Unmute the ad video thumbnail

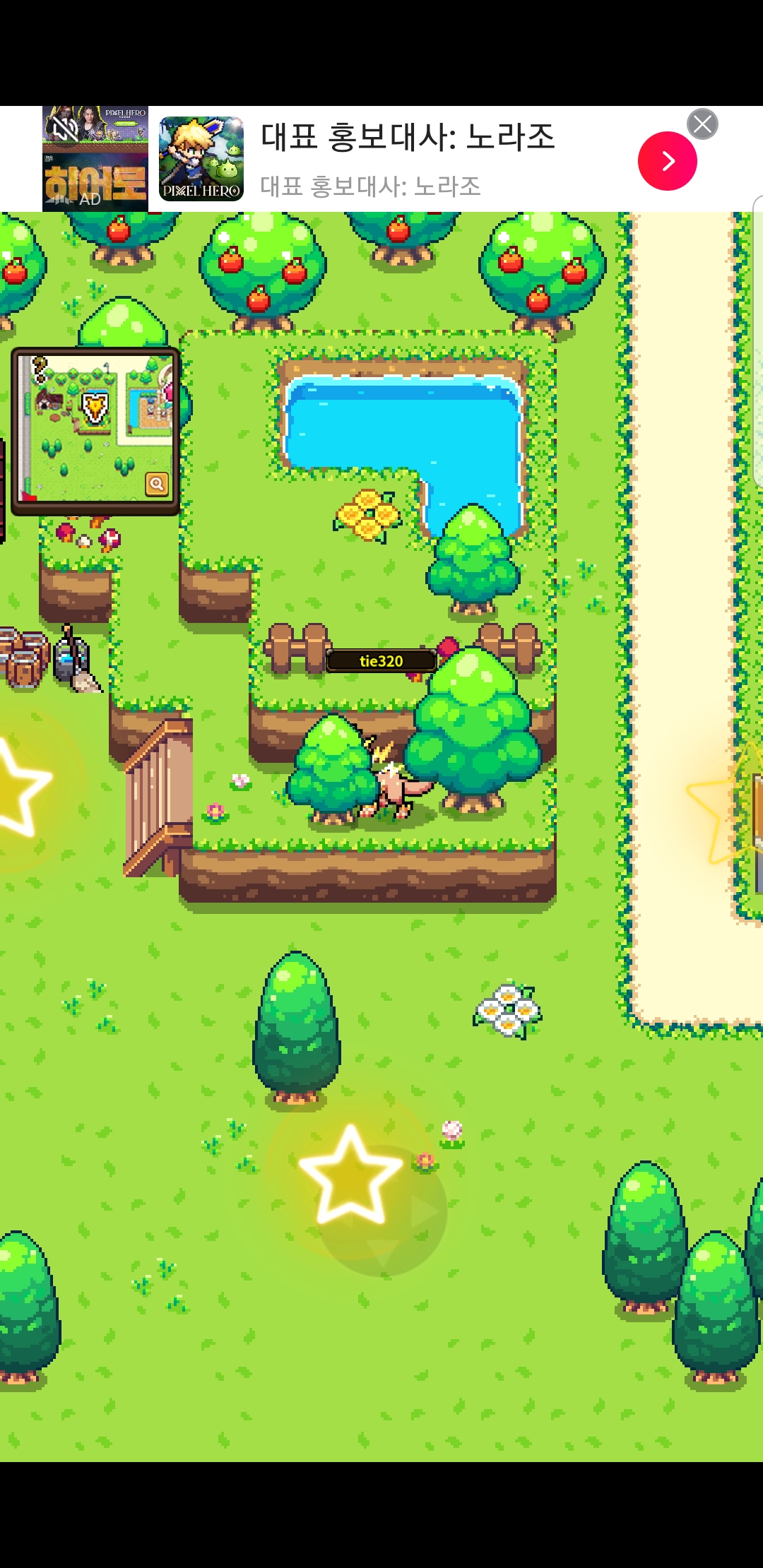coord(64,129)
